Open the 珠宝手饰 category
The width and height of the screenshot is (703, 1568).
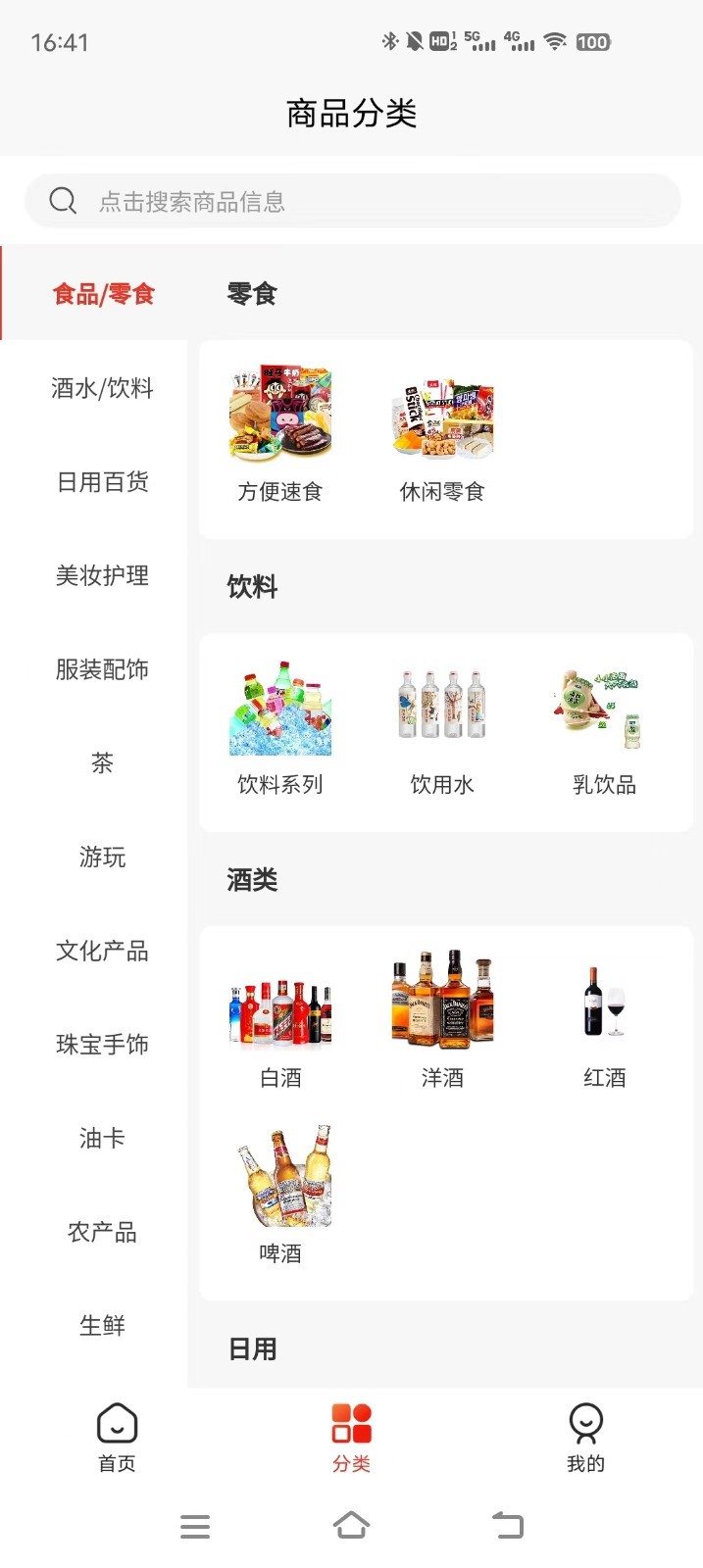(x=102, y=1045)
